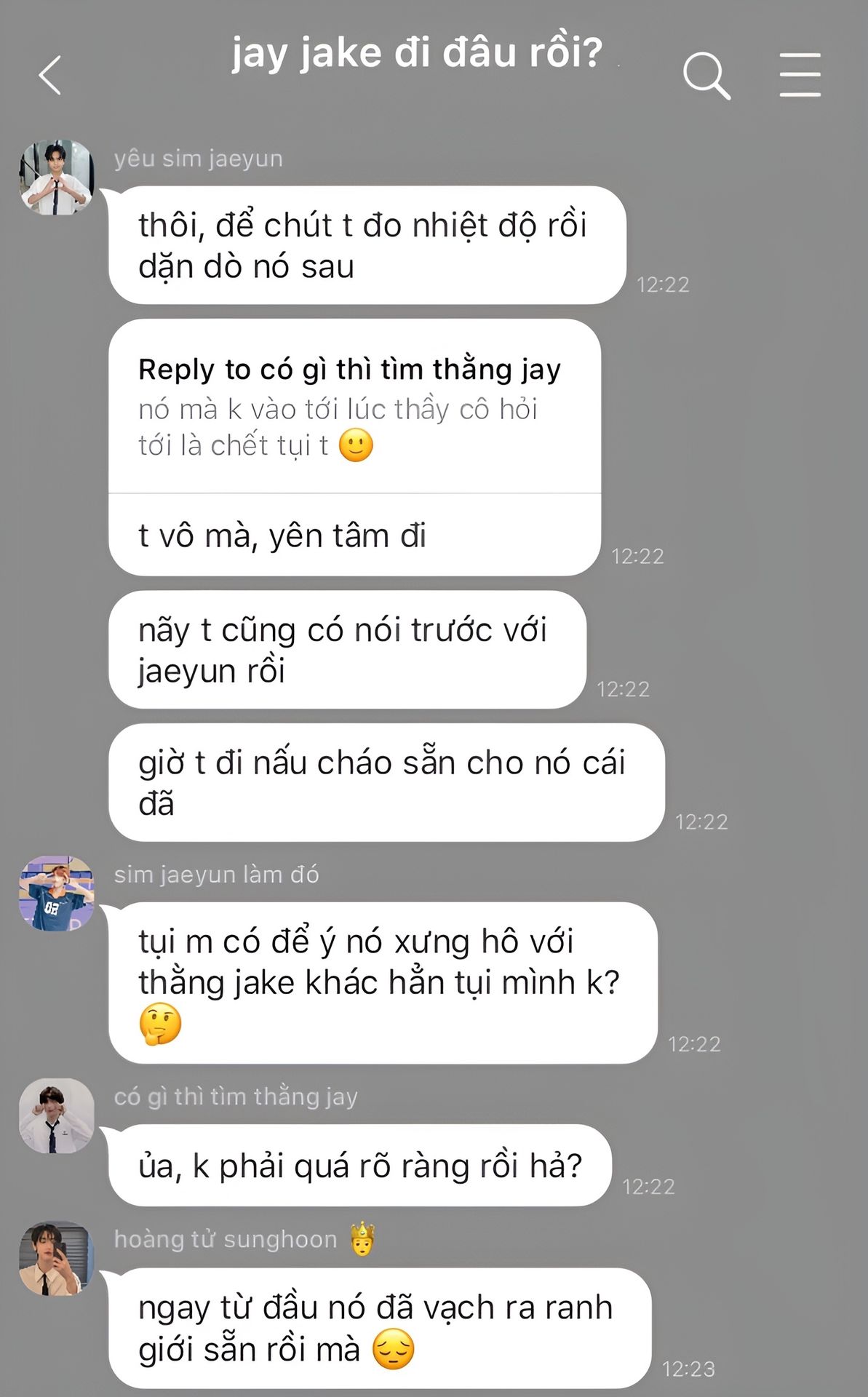
Task: Open yêu sim jaeyun's profile picture
Action: click(56, 178)
